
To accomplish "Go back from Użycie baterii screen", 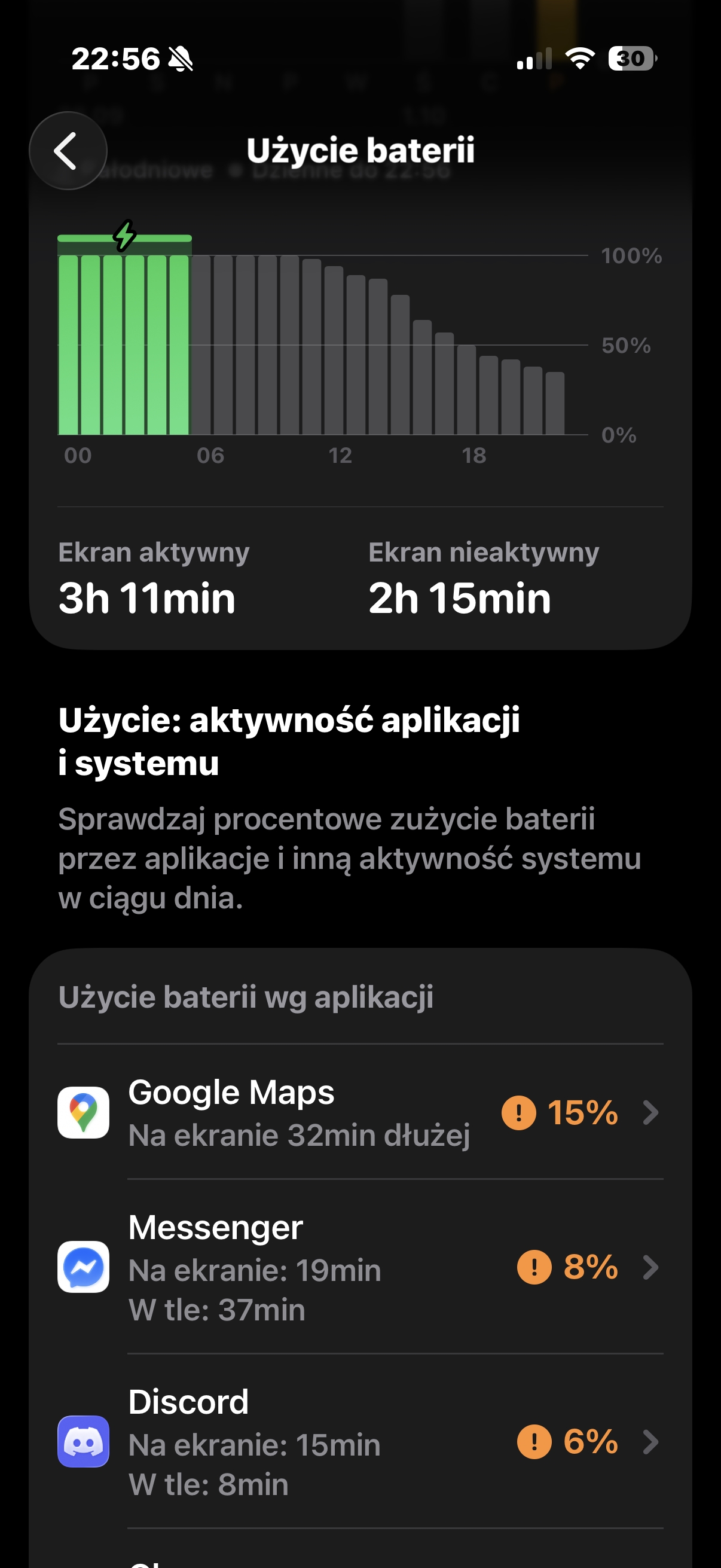I will click(x=68, y=151).
